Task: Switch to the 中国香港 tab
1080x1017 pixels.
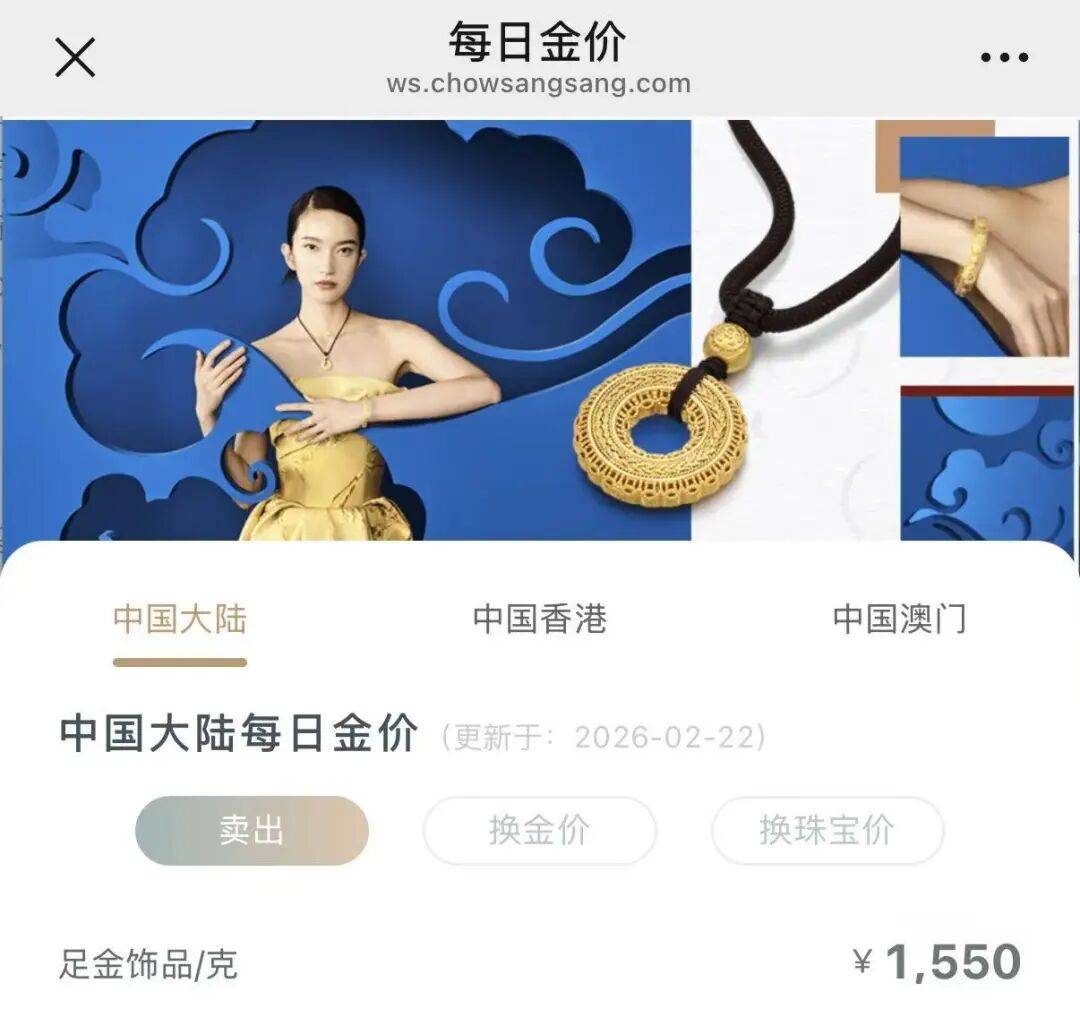Action: coord(540,619)
